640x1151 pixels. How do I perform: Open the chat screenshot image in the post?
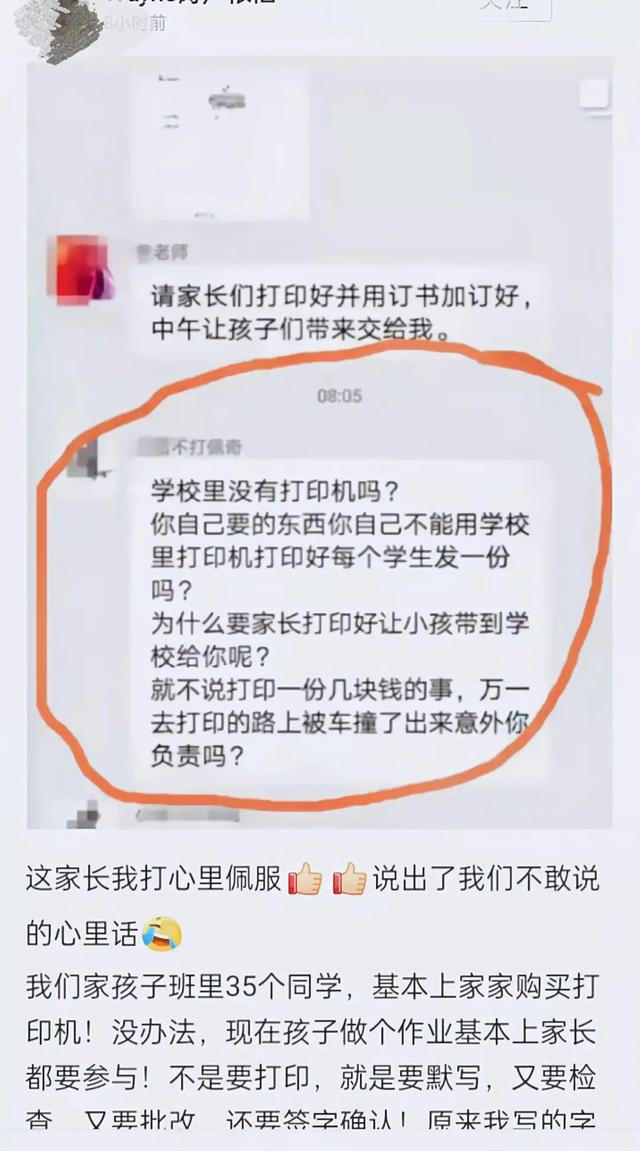coord(319,442)
